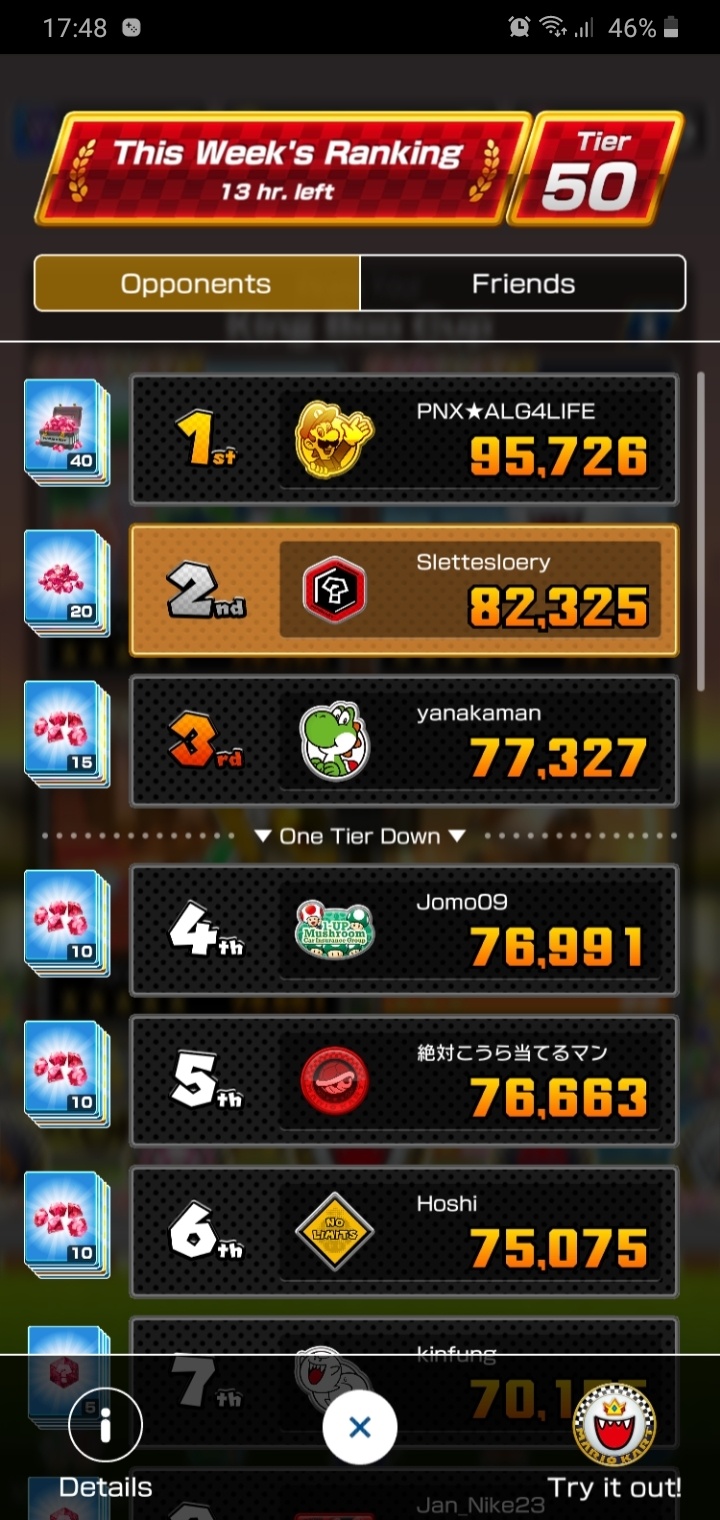Open the 5th place player's row
Image resolution: width=720 pixels, height=1520 pixels.
point(404,1081)
